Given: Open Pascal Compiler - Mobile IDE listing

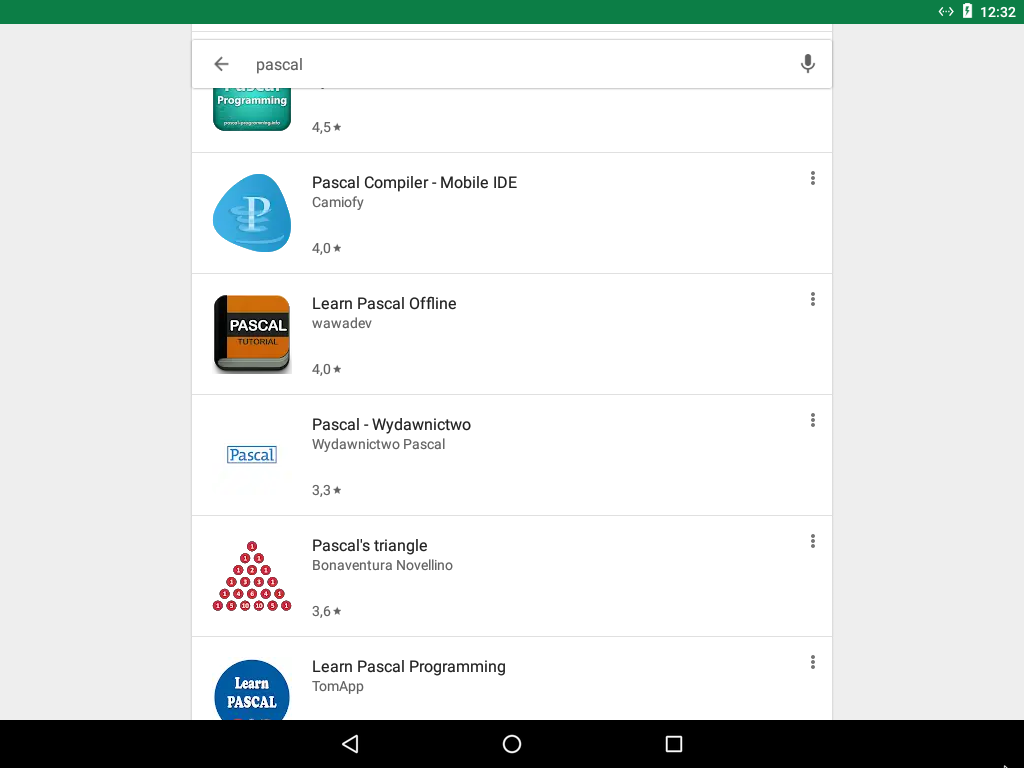Looking at the screenshot, I should pyautogui.click(x=414, y=183).
